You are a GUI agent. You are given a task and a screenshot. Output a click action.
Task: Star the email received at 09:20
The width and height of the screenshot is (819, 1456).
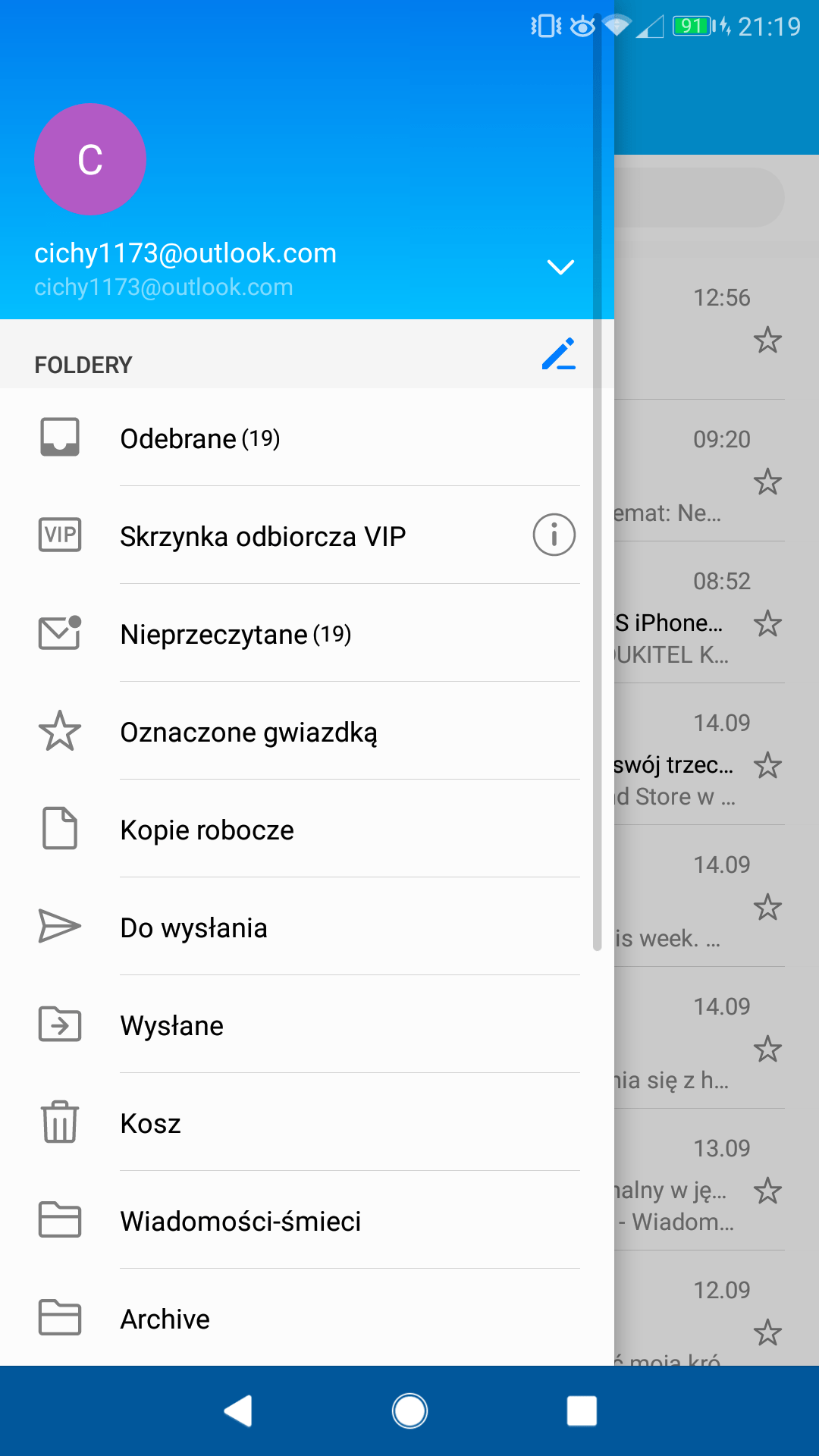click(767, 482)
